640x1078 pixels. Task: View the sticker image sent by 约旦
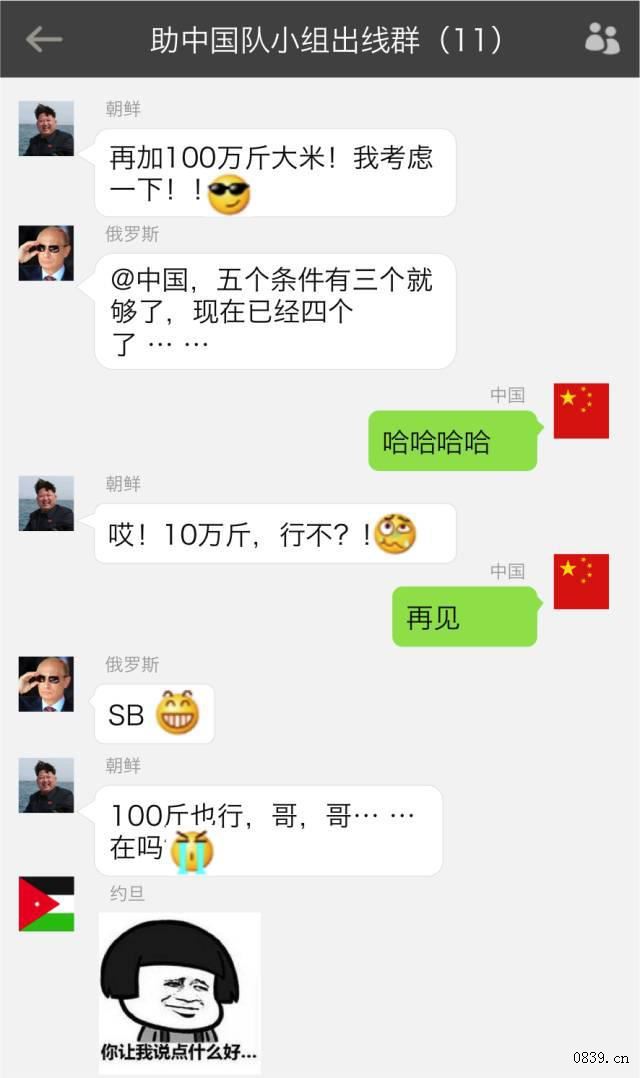(179, 991)
